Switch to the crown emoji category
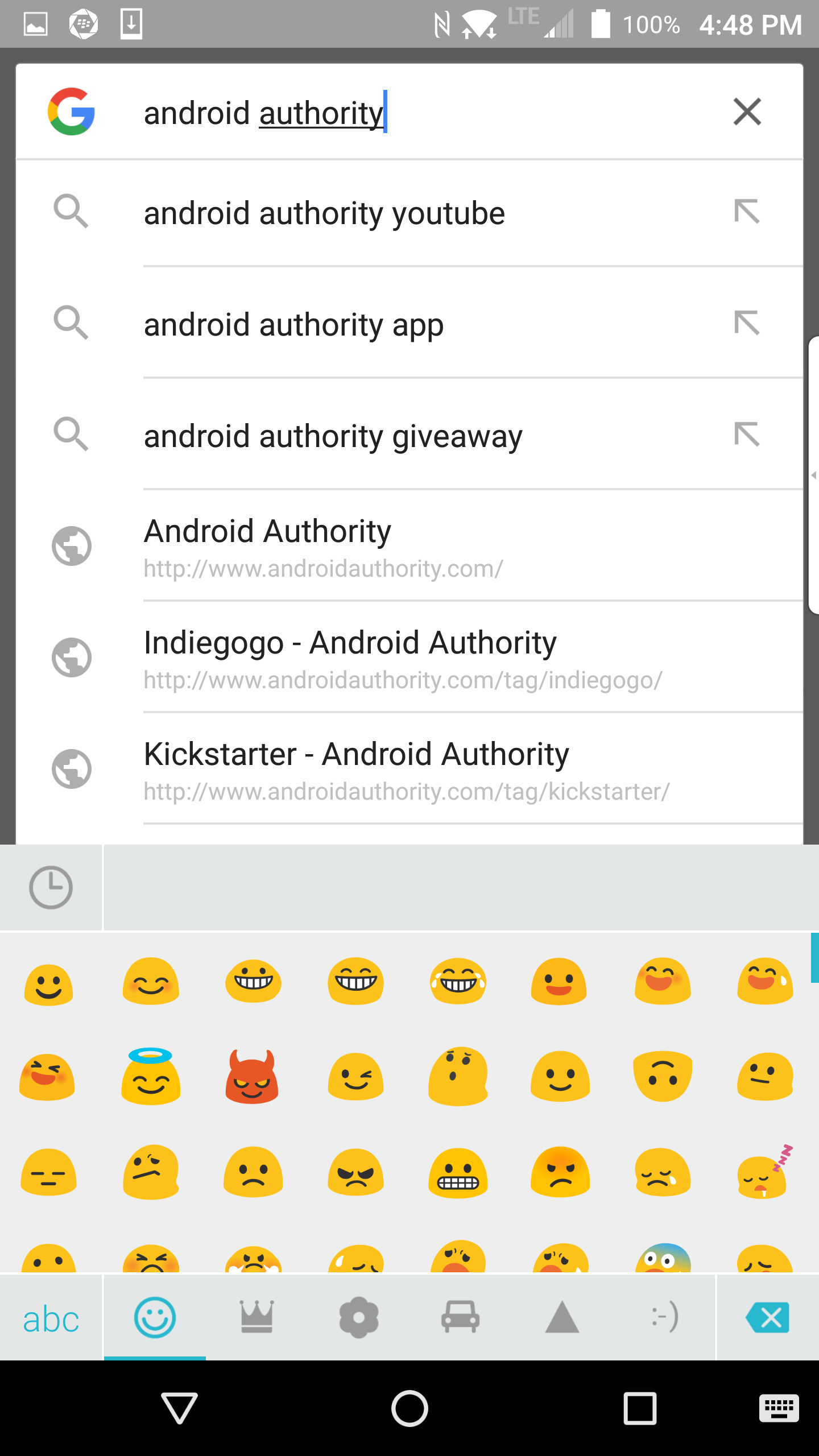 (x=257, y=1317)
